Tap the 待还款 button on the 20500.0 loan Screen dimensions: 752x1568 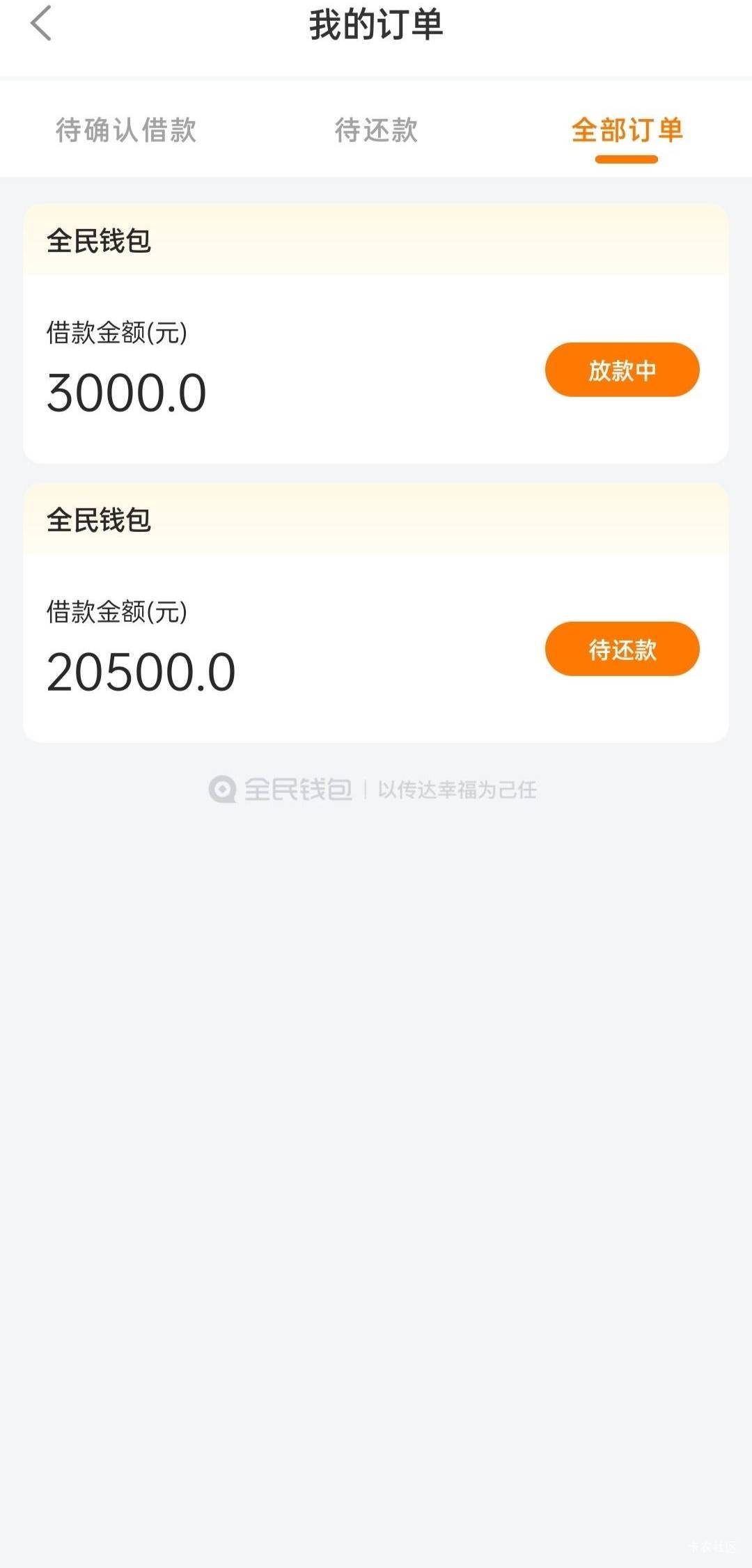tap(622, 649)
